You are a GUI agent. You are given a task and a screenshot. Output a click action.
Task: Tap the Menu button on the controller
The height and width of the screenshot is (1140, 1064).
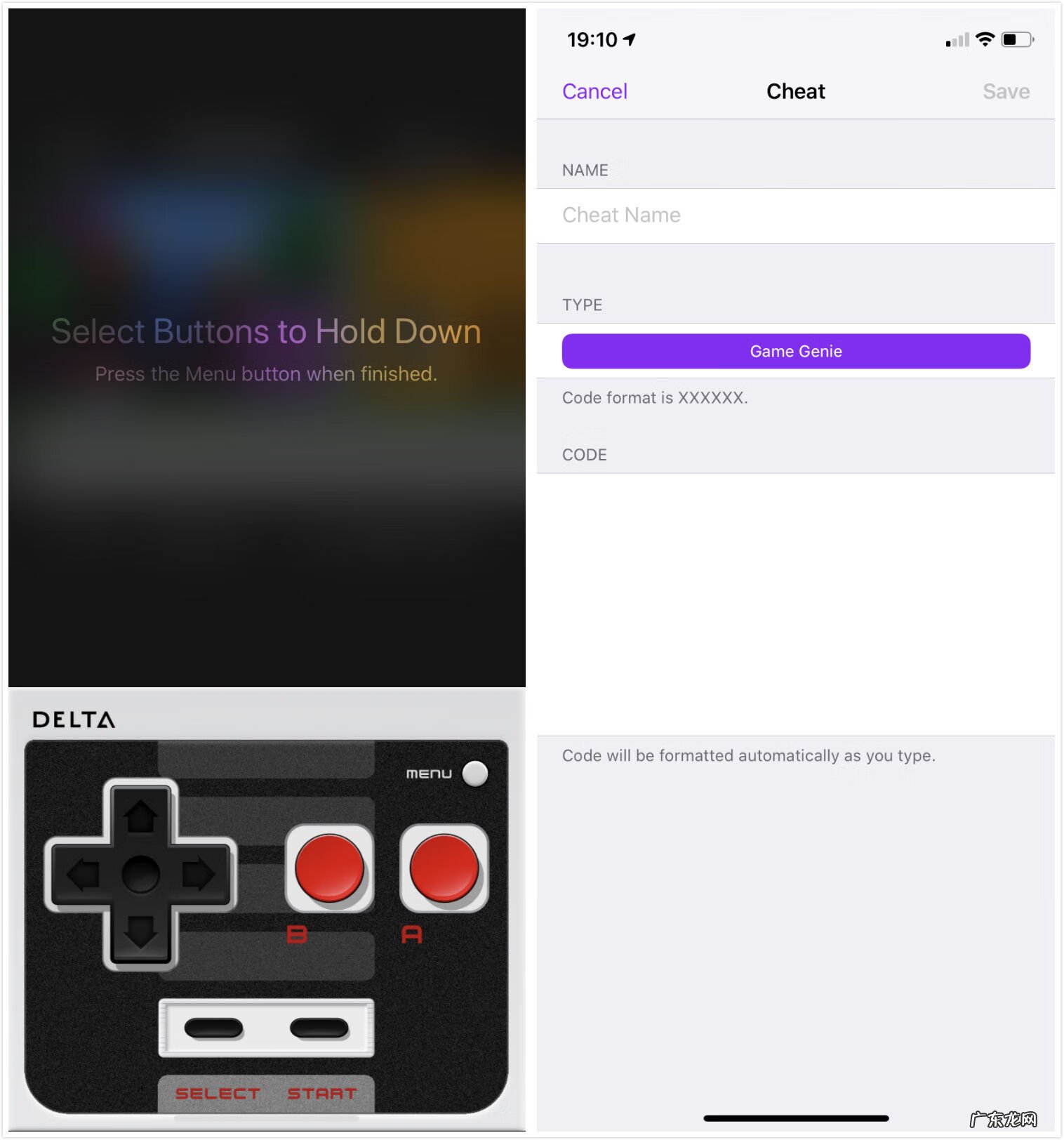(475, 774)
